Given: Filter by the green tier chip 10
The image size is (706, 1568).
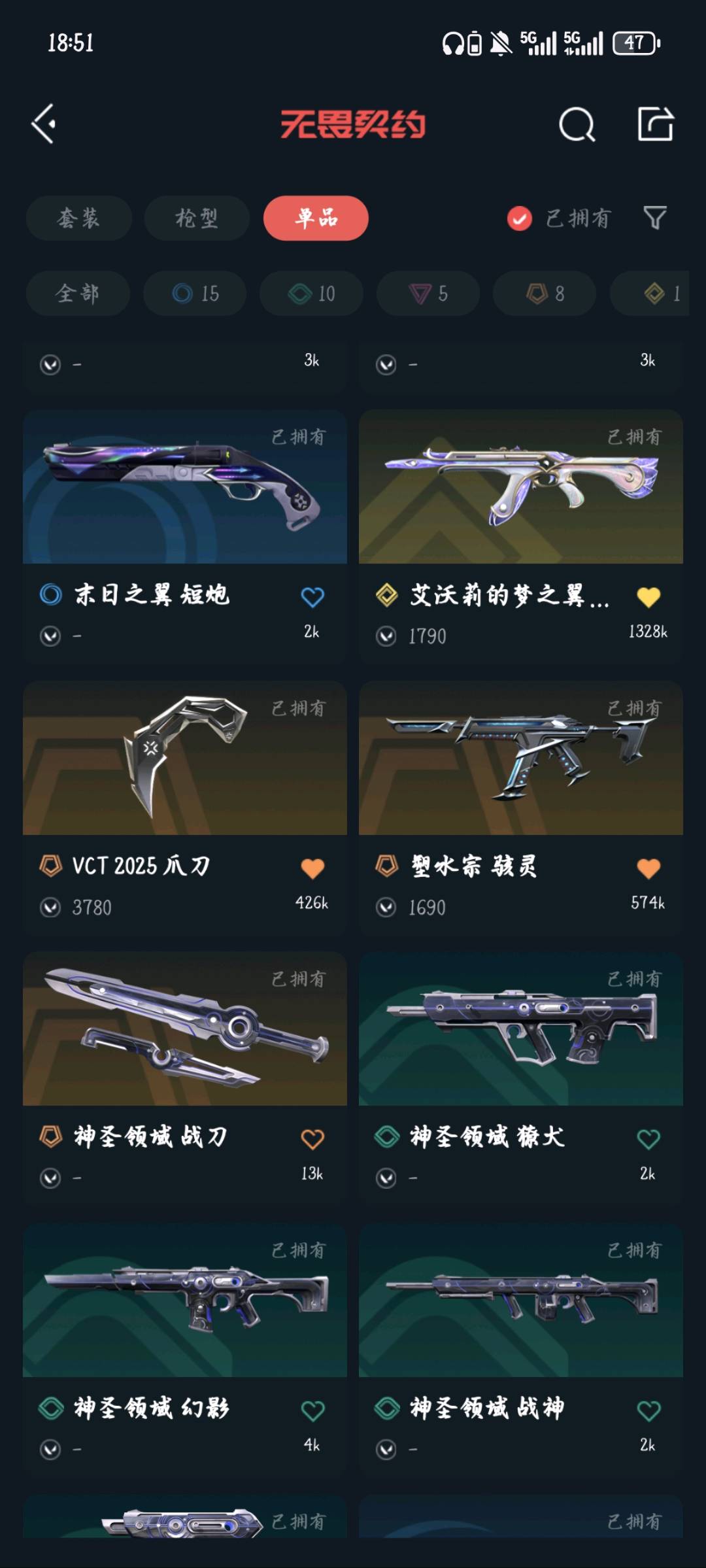Looking at the screenshot, I should (311, 294).
